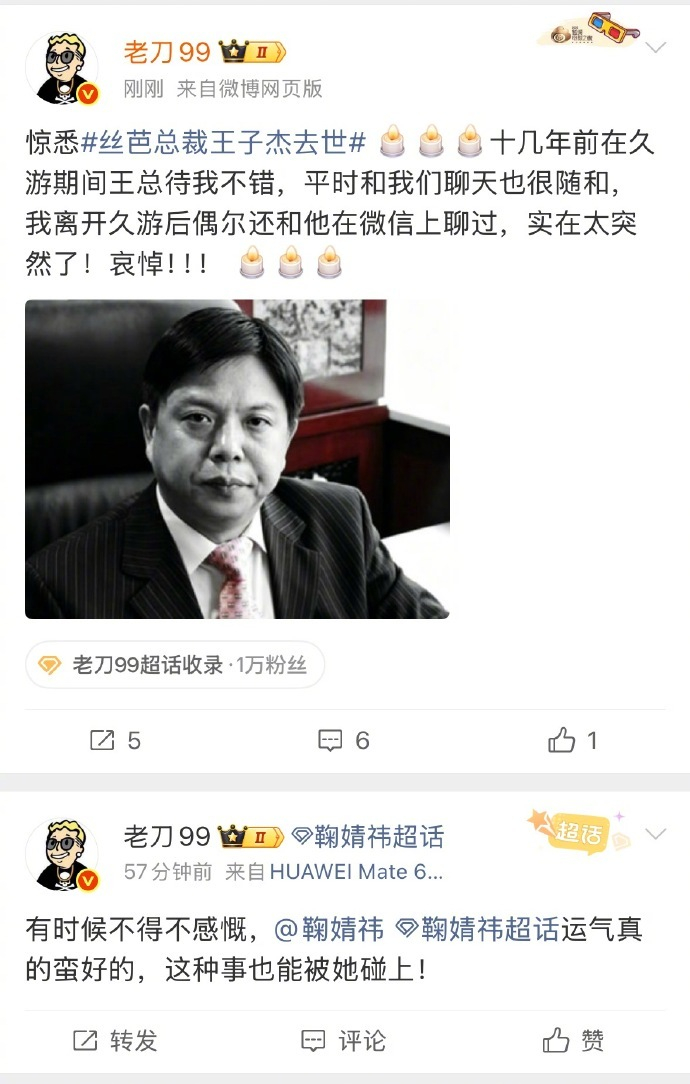Image resolution: width=690 pixels, height=1084 pixels.
Task: Repost the first post with 5 reposts
Action: (114, 740)
